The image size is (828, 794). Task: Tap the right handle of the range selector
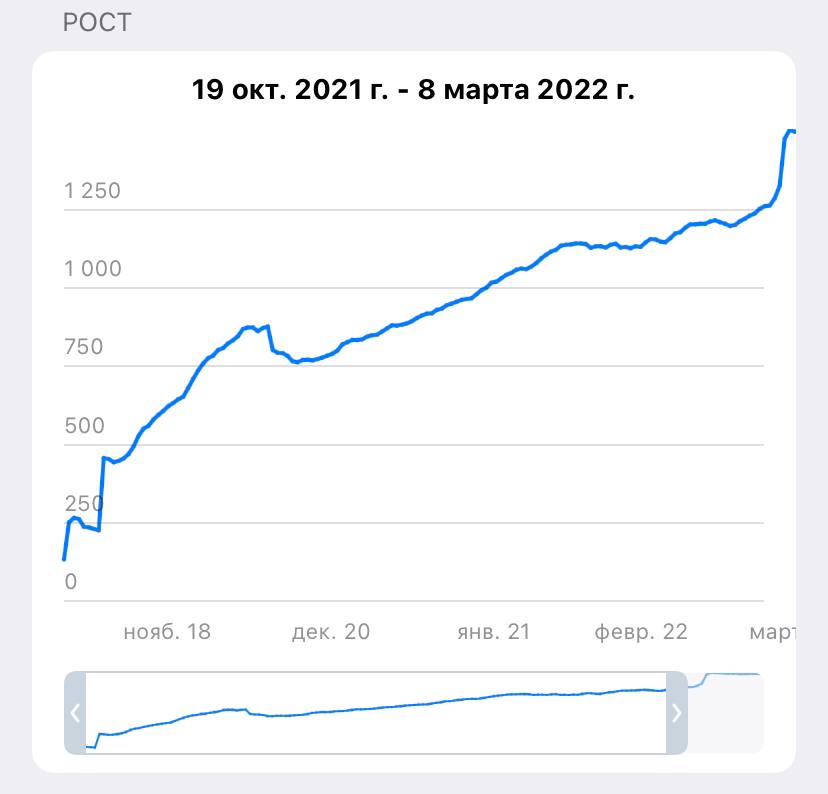677,712
